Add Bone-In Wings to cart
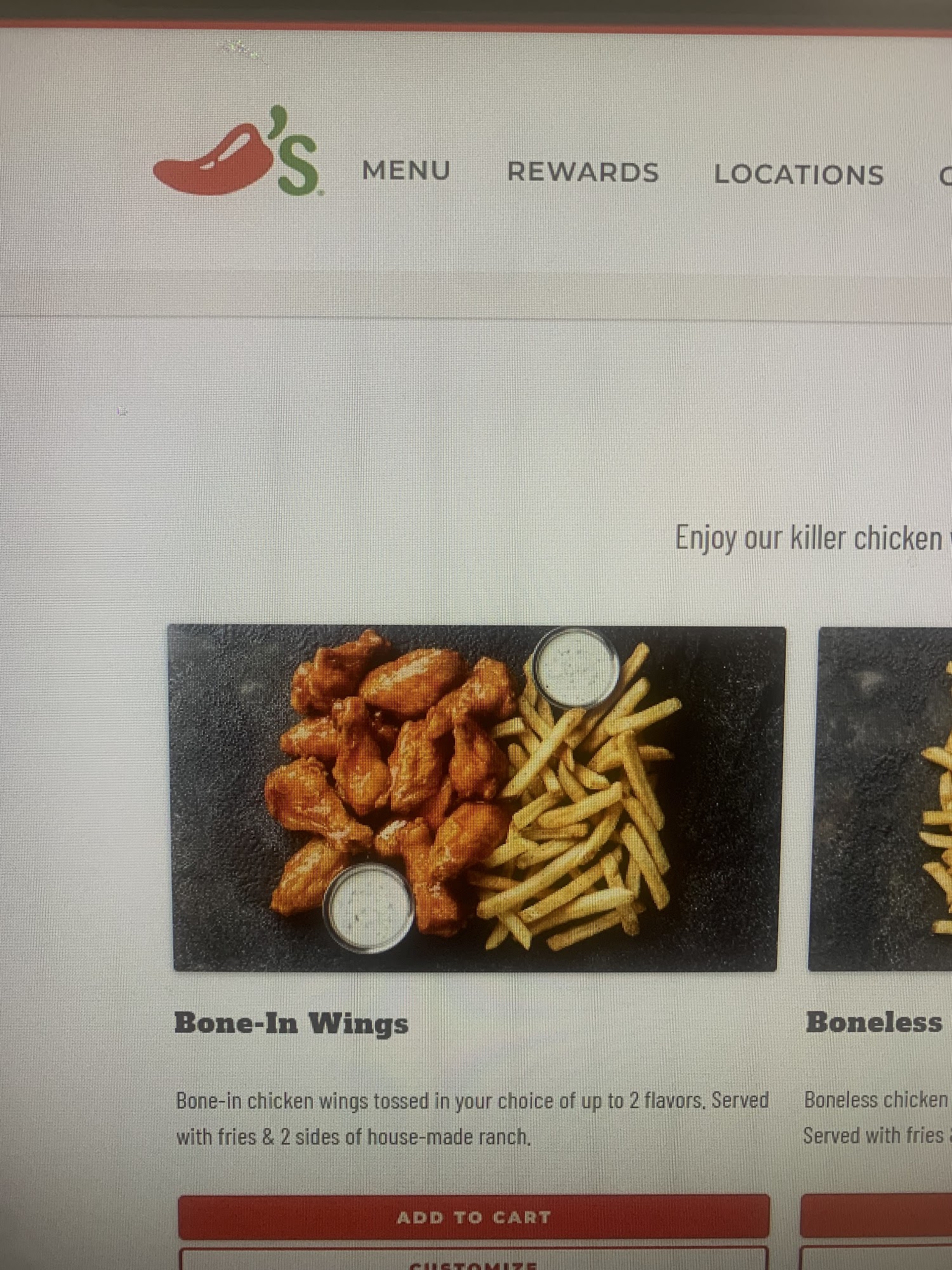952x1270 pixels. [473, 1217]
